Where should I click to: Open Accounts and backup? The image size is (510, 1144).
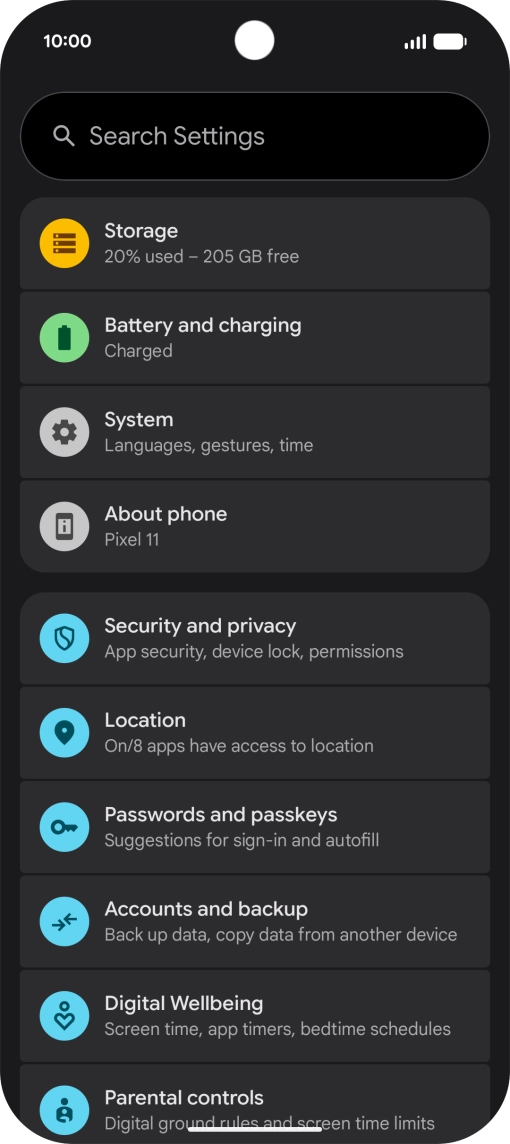click(x=255, y=921)
